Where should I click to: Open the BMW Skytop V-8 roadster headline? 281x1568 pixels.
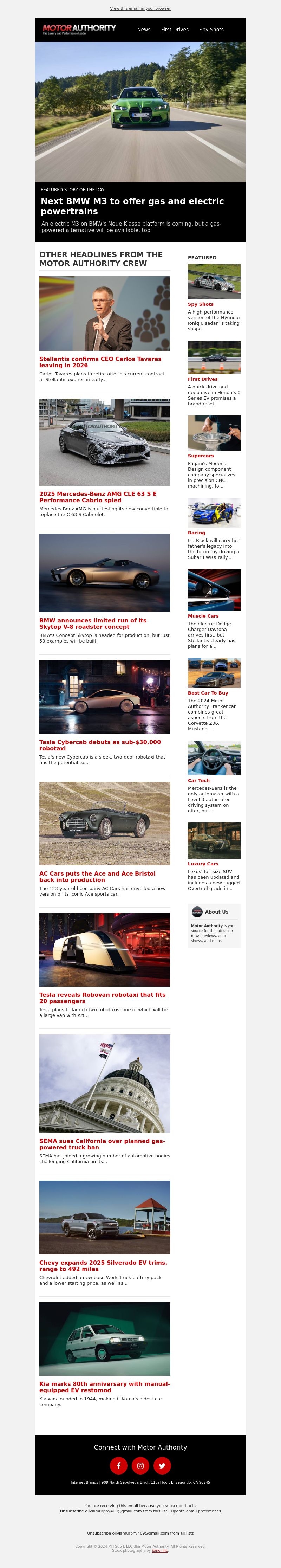pos(92,623)
